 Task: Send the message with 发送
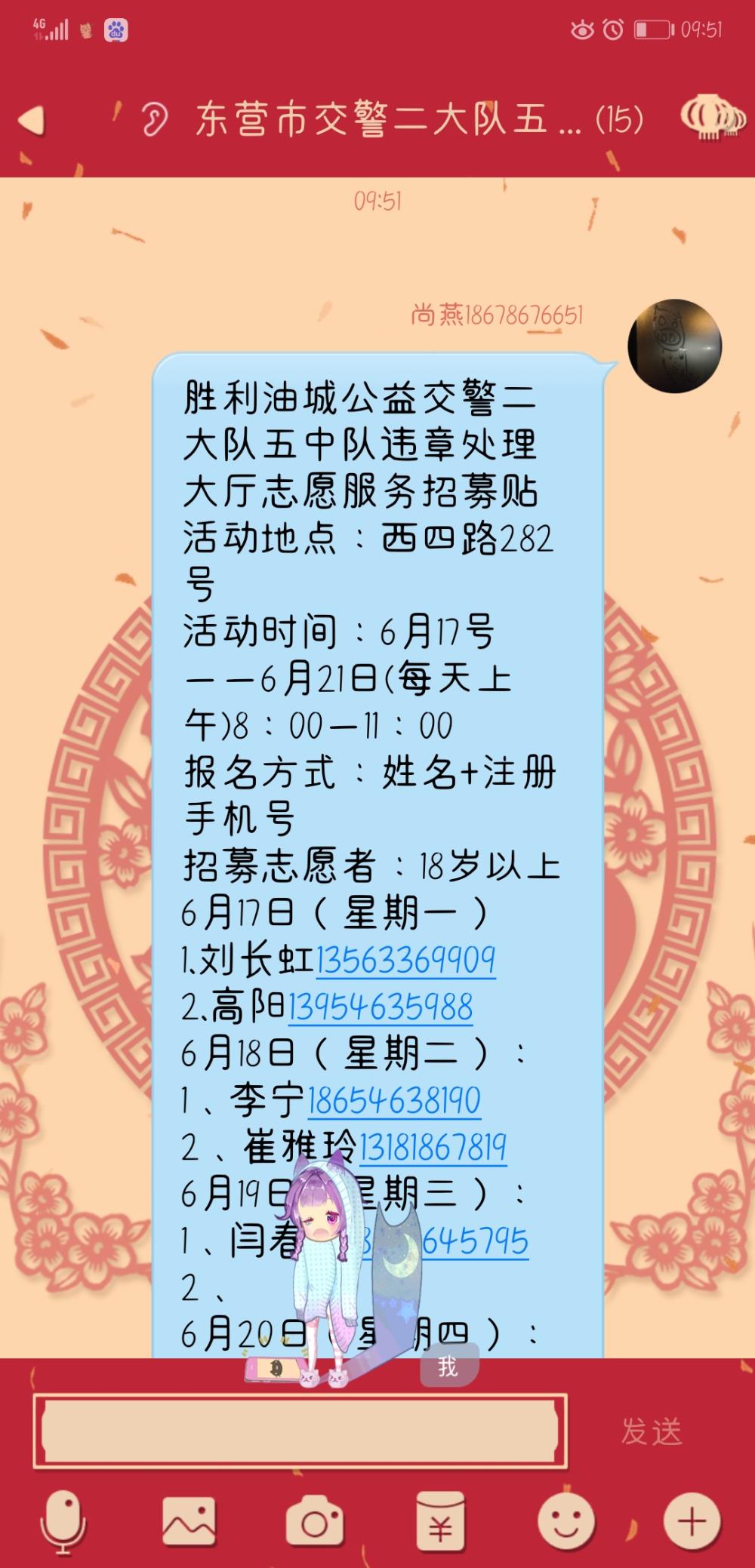[x=652, y=1431]
